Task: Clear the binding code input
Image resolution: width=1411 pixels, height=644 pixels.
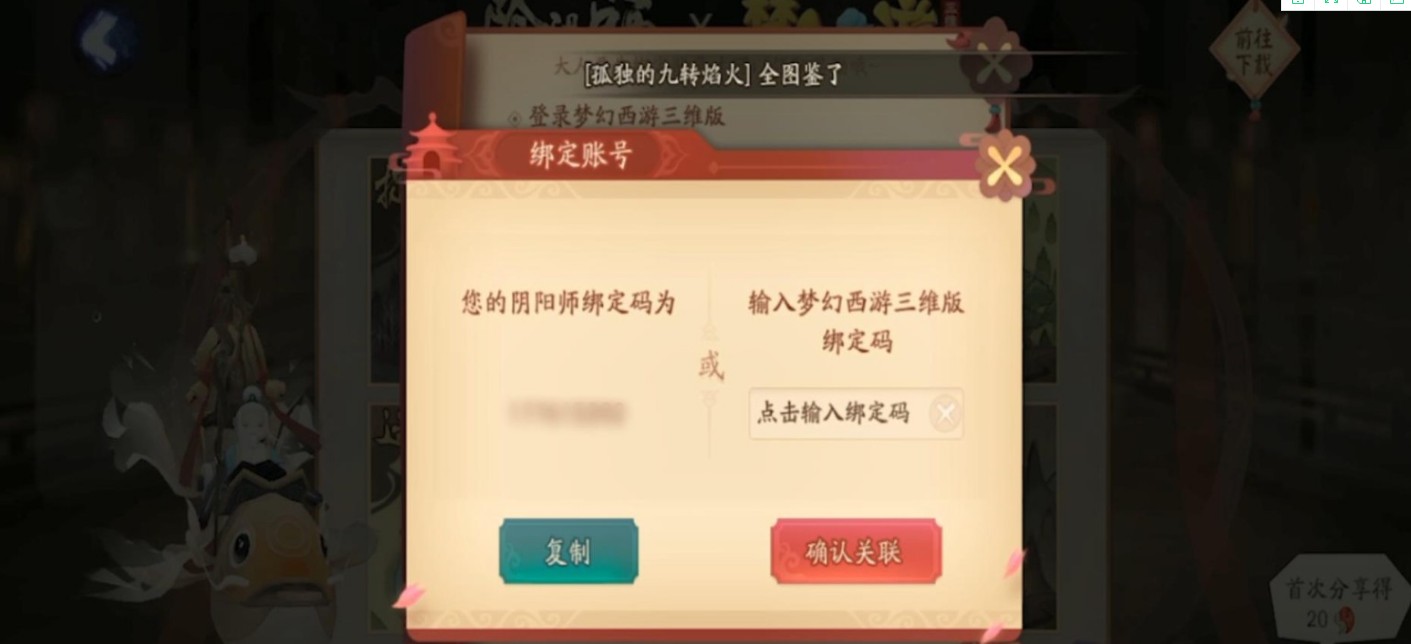Action: 945,413
